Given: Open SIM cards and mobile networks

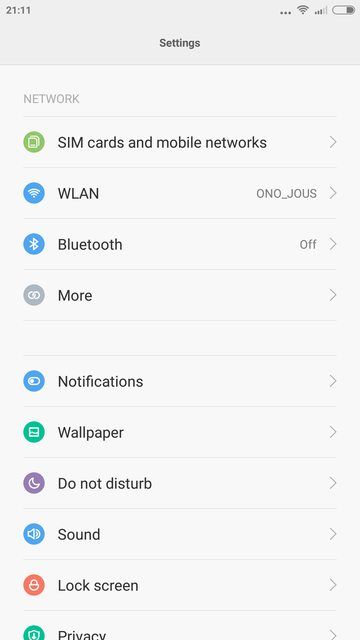Looking at the screenshot, I should [x=180, y=142].
